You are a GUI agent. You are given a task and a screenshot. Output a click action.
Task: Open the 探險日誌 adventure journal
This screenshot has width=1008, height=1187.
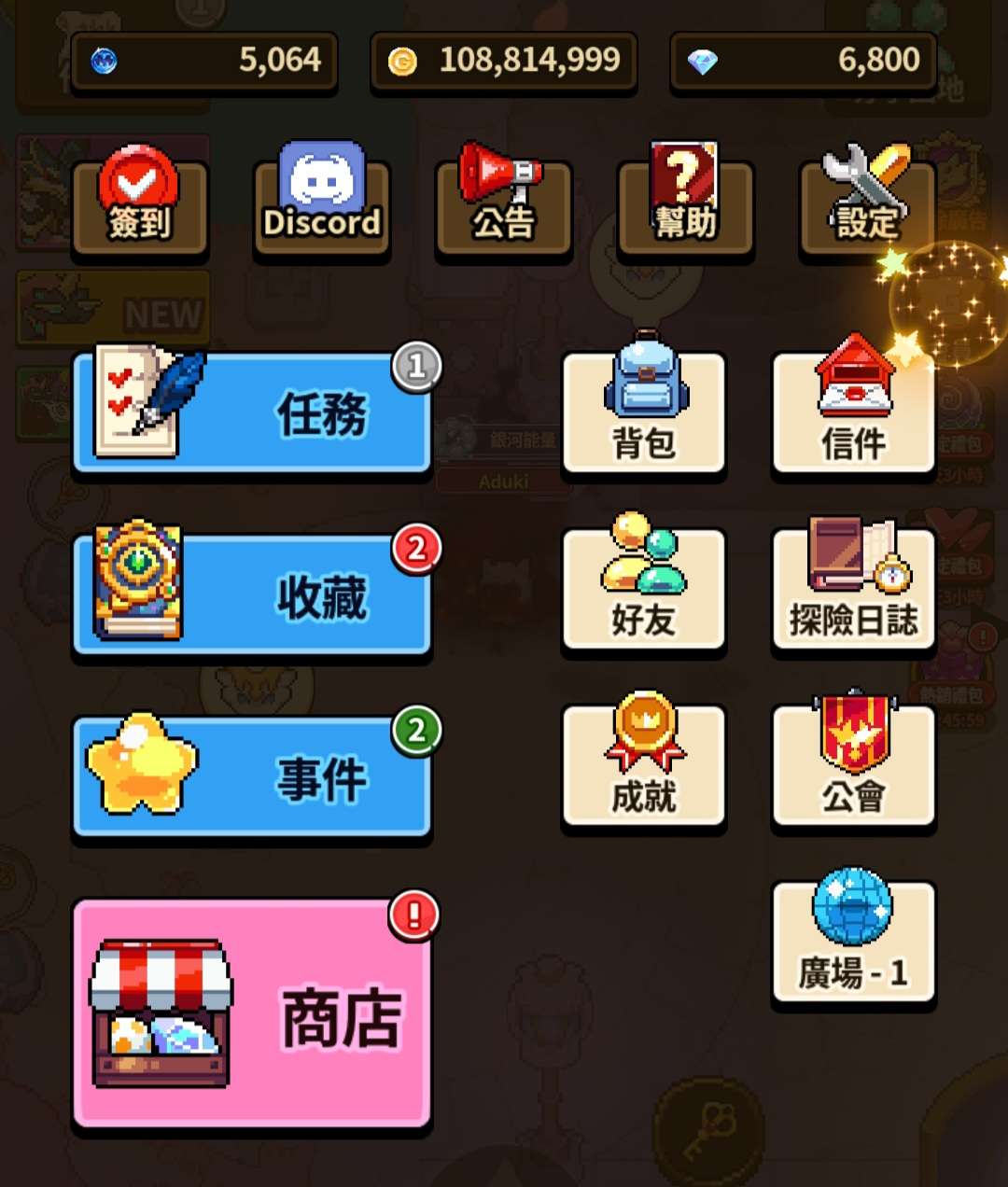853,589
